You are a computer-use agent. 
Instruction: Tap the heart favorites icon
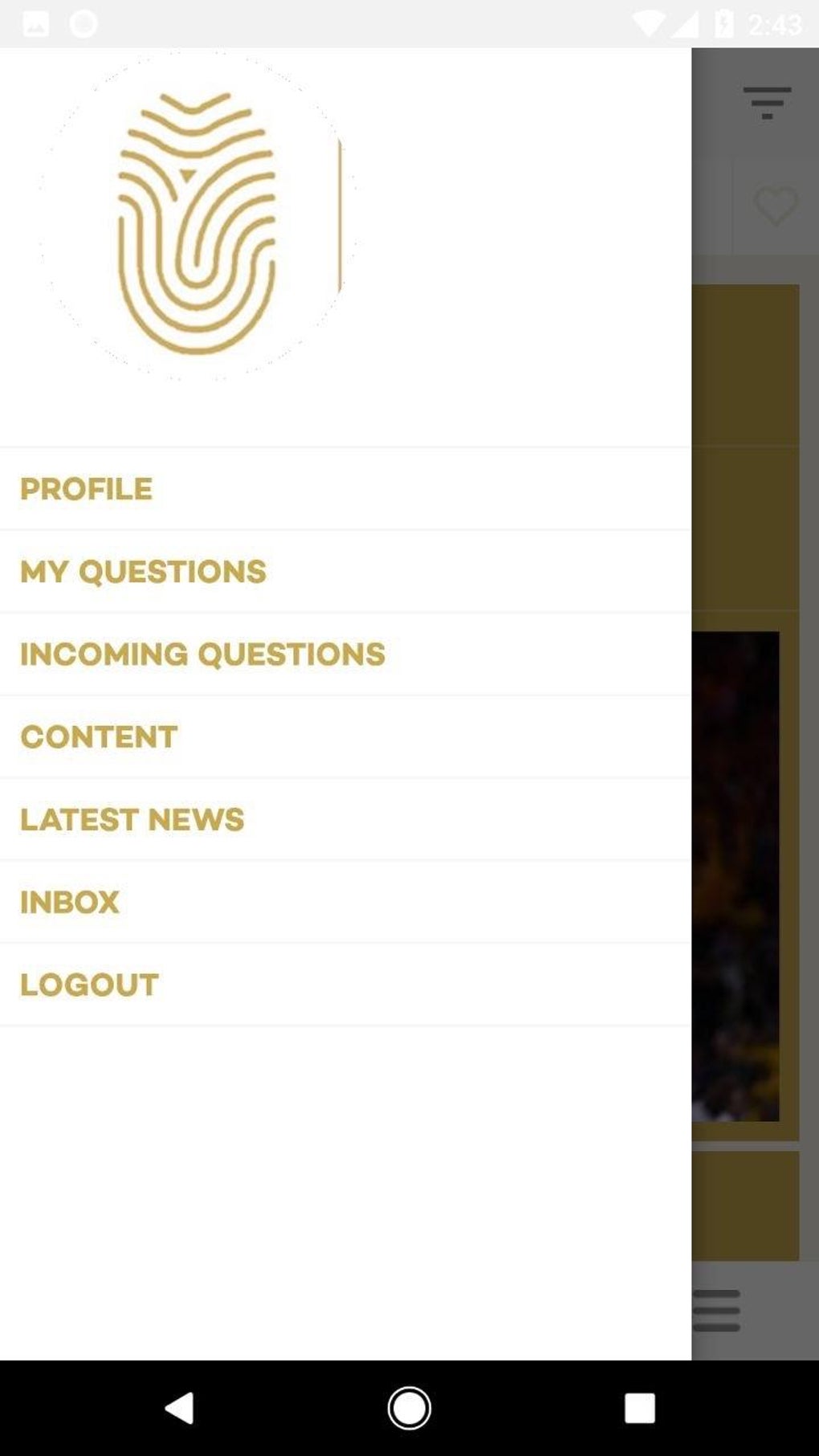pyautogui.click(x=775, y=206)
